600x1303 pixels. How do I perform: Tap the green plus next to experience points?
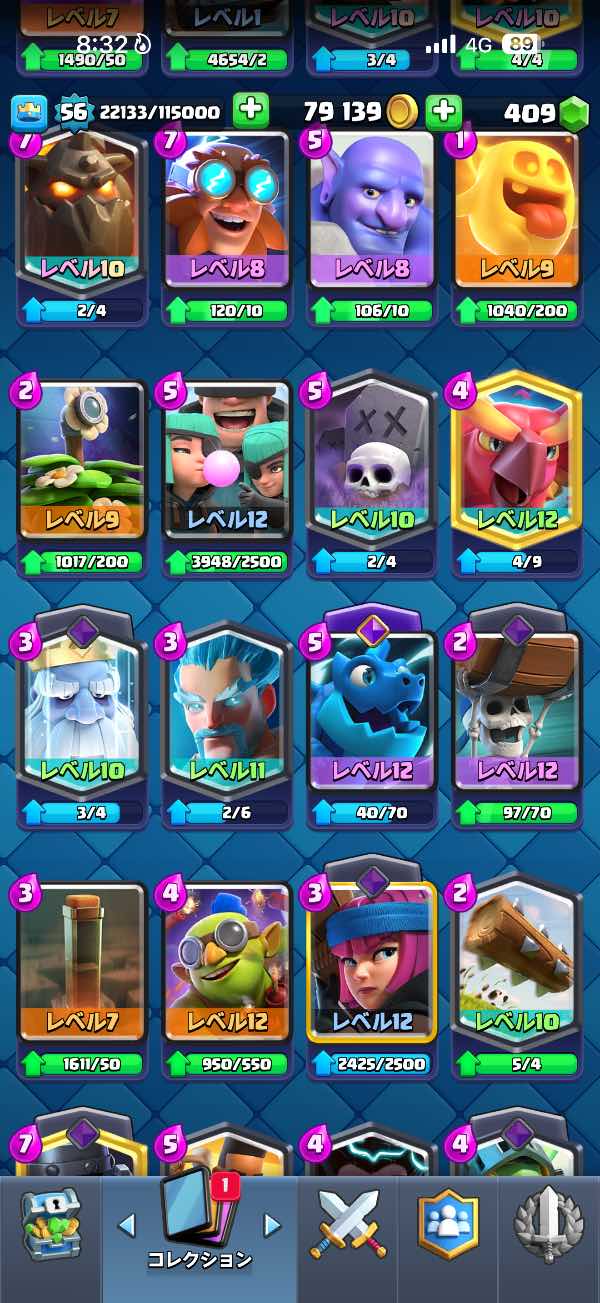pyautogui.click(x=251, y=111)
